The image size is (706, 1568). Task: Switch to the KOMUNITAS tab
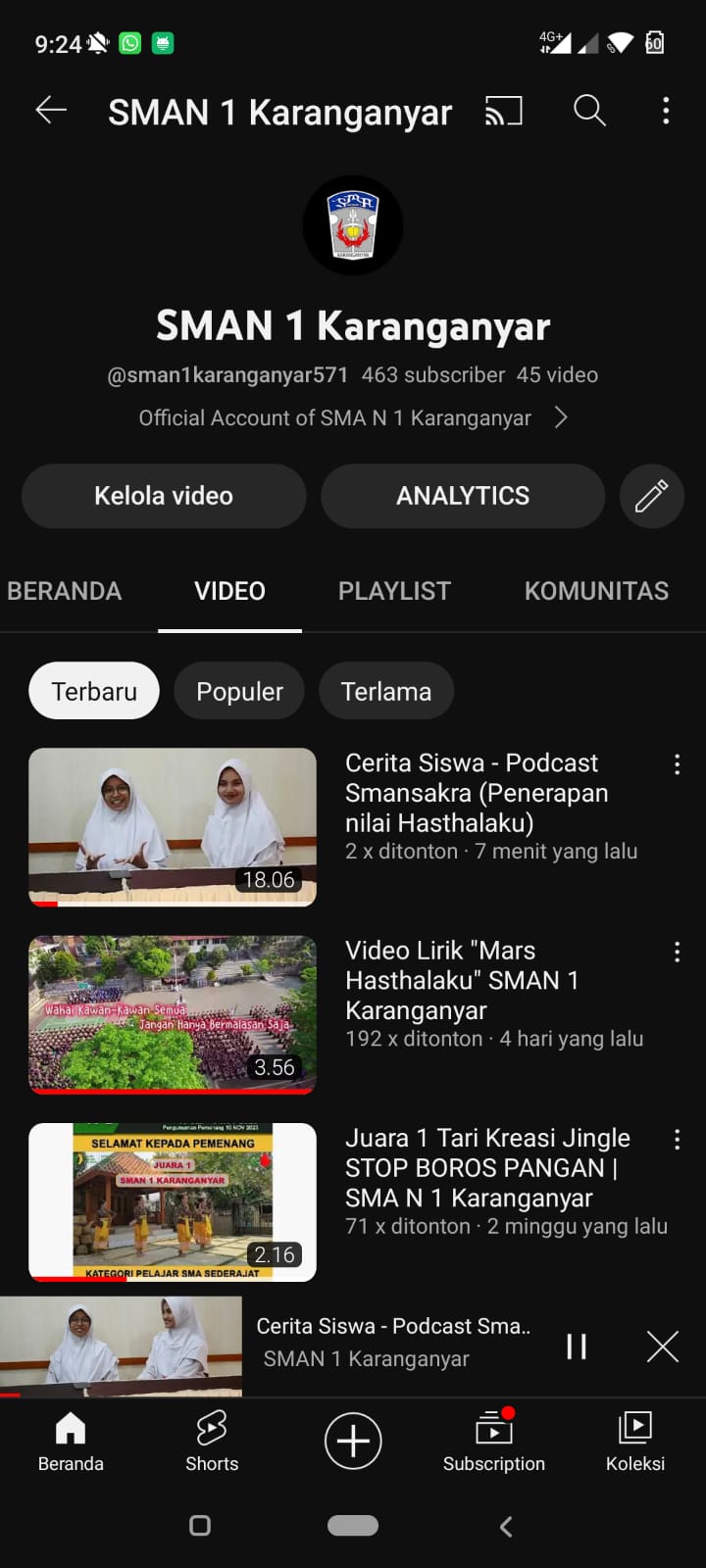pyautogui.click(x=596, y=591)
